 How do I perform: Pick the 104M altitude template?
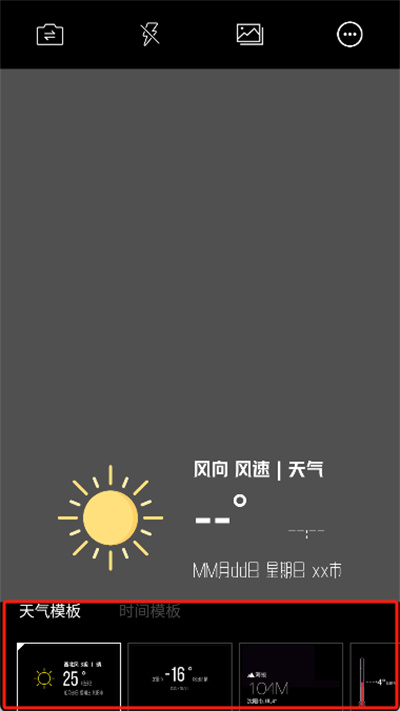tap(291, 676)
